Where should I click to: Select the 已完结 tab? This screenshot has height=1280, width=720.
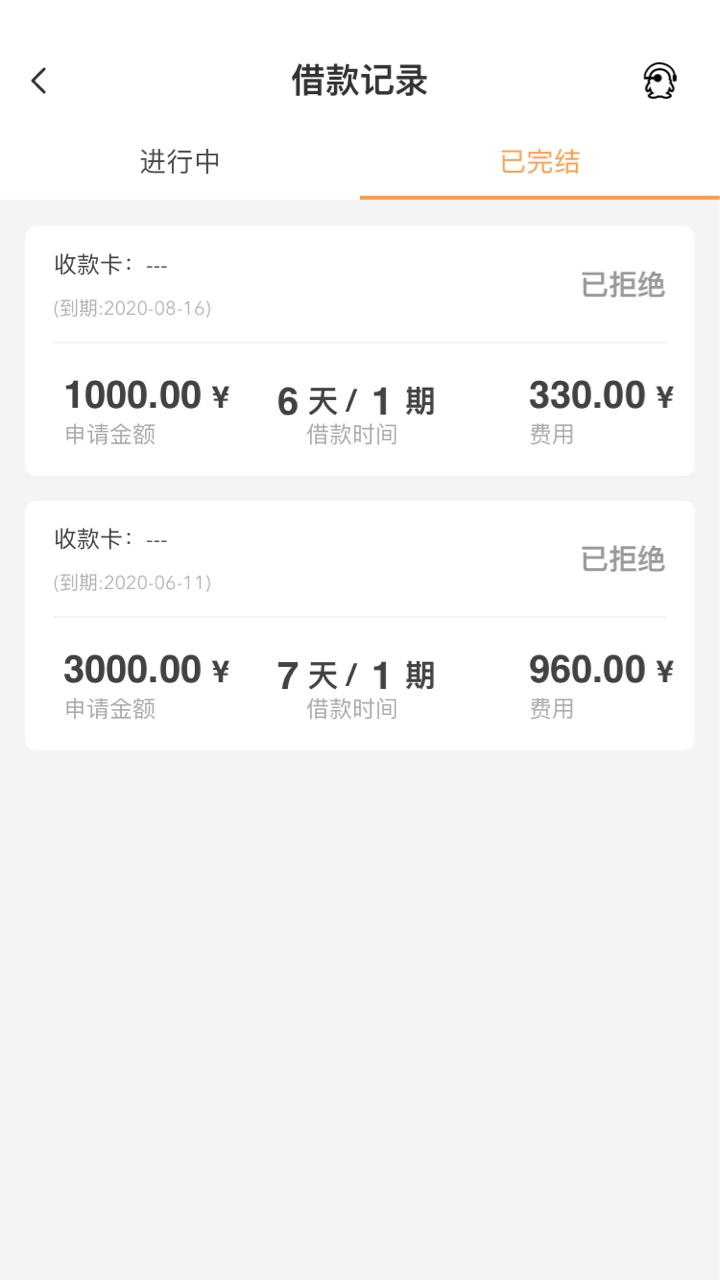(x=540, y=162)
